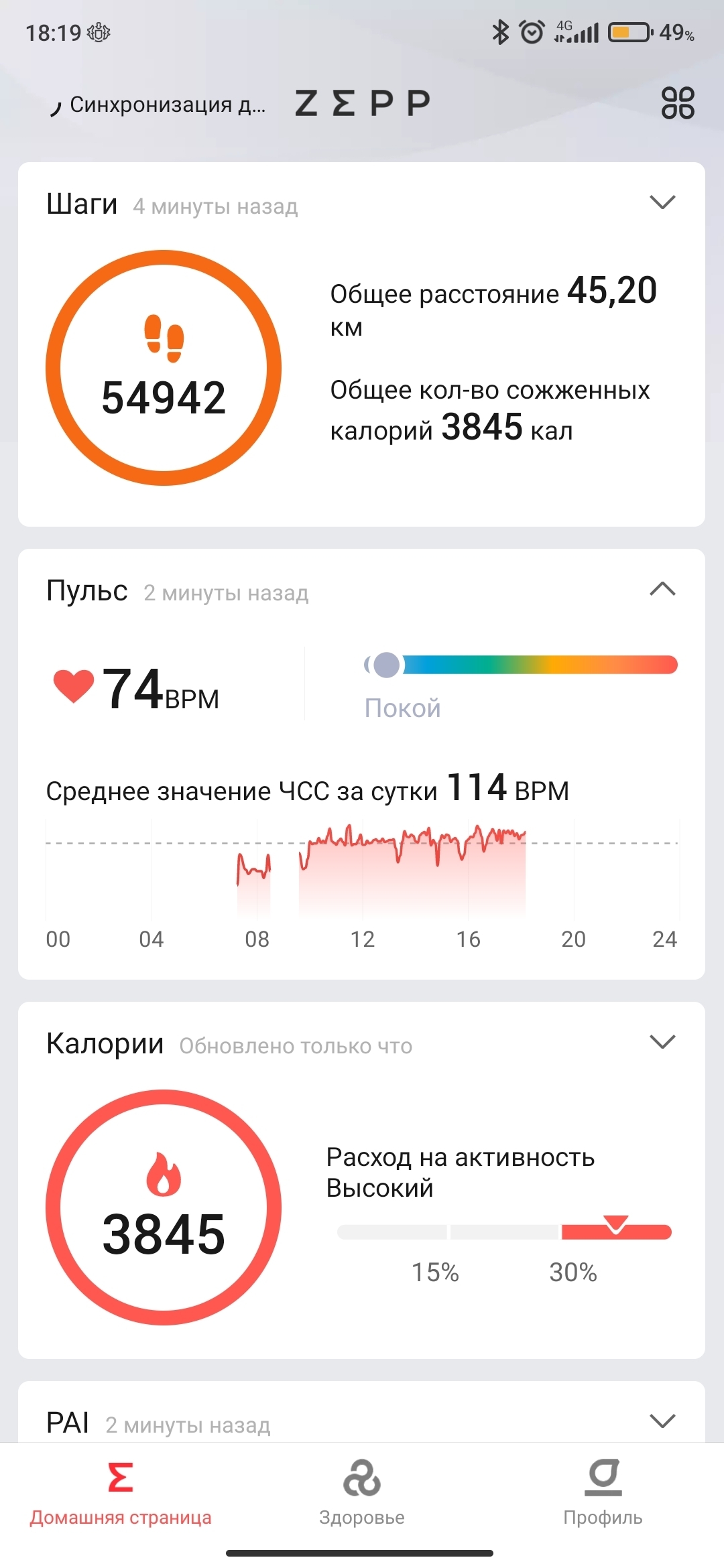Switch to the Профиль tab
Image resolution: width=724 pixels, height=1568 pixels.
603,1493
